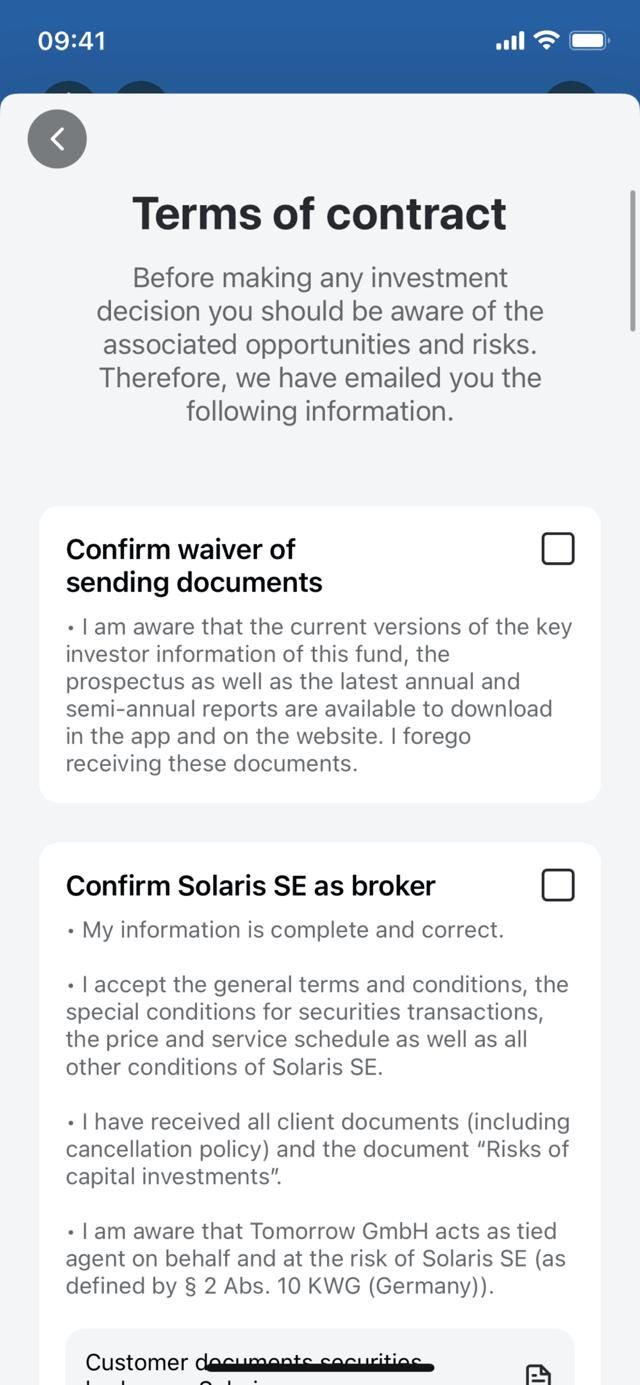The width and height of the screenshot is (640, 1385).
Task: Go back with the arrow button
Action: (x=57, y=139)
